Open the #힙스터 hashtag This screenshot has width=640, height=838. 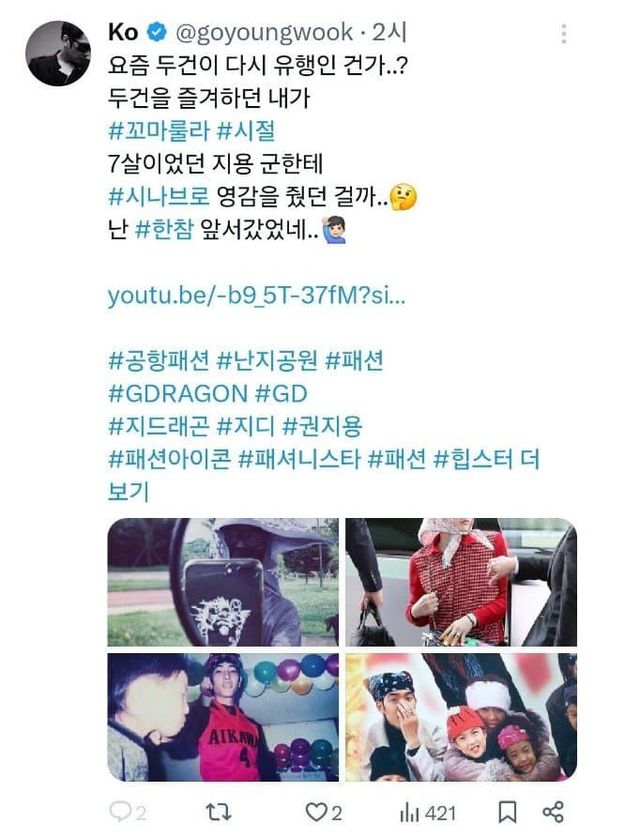pos(475,459)
